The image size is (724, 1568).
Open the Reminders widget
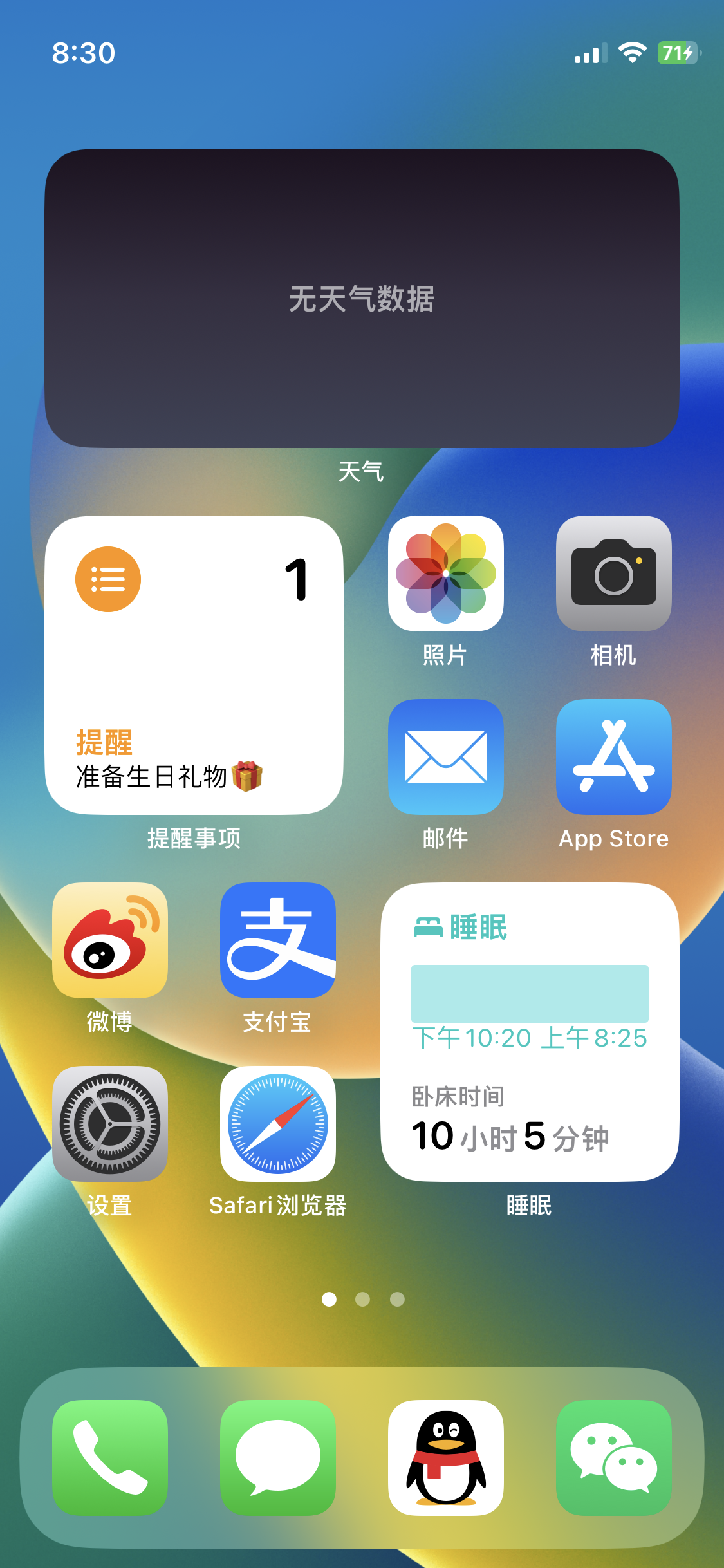(x=194, y=665)
